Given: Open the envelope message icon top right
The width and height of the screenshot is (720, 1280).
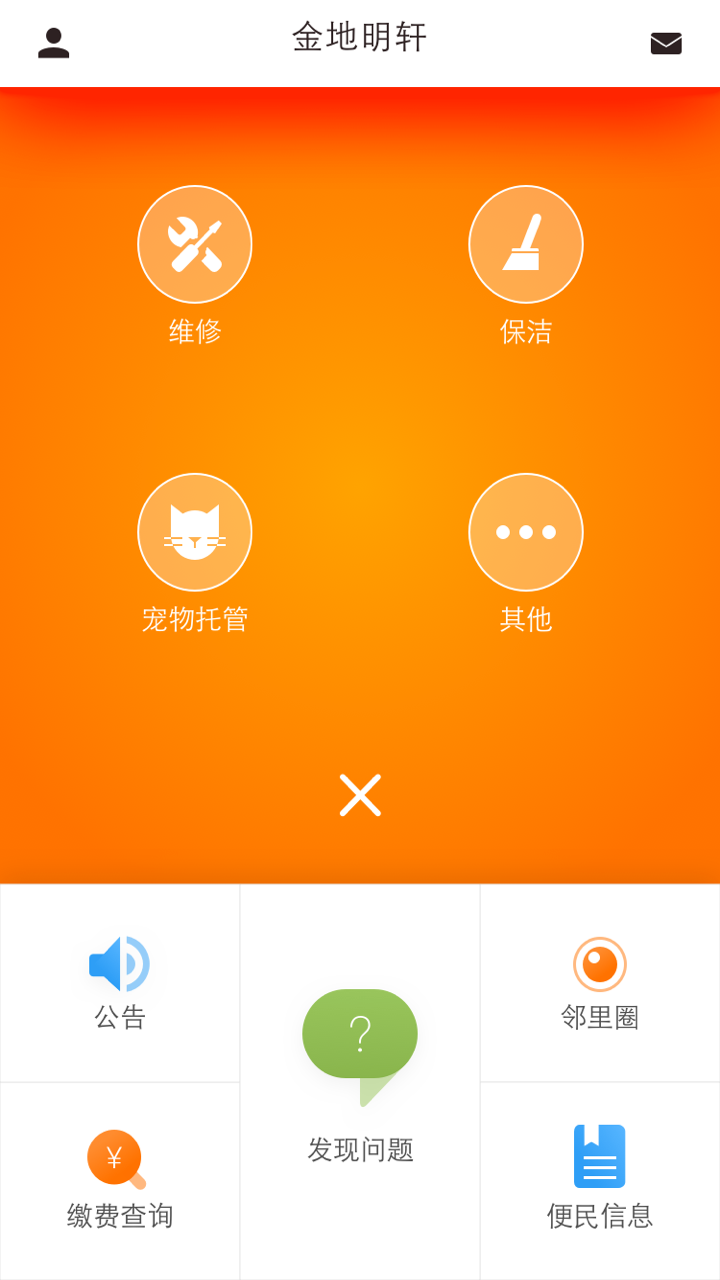Looking at the screenshot, I should (665, 43).
